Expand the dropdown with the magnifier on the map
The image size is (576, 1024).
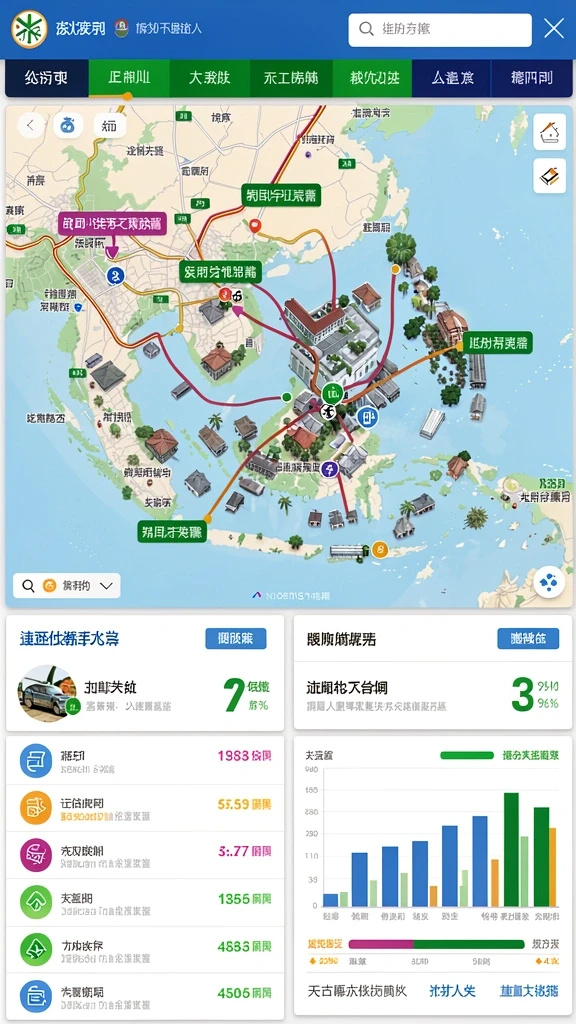[67, 586]
